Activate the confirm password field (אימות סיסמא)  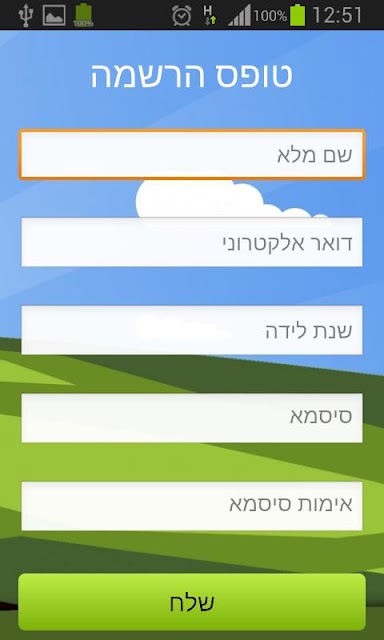192,506
